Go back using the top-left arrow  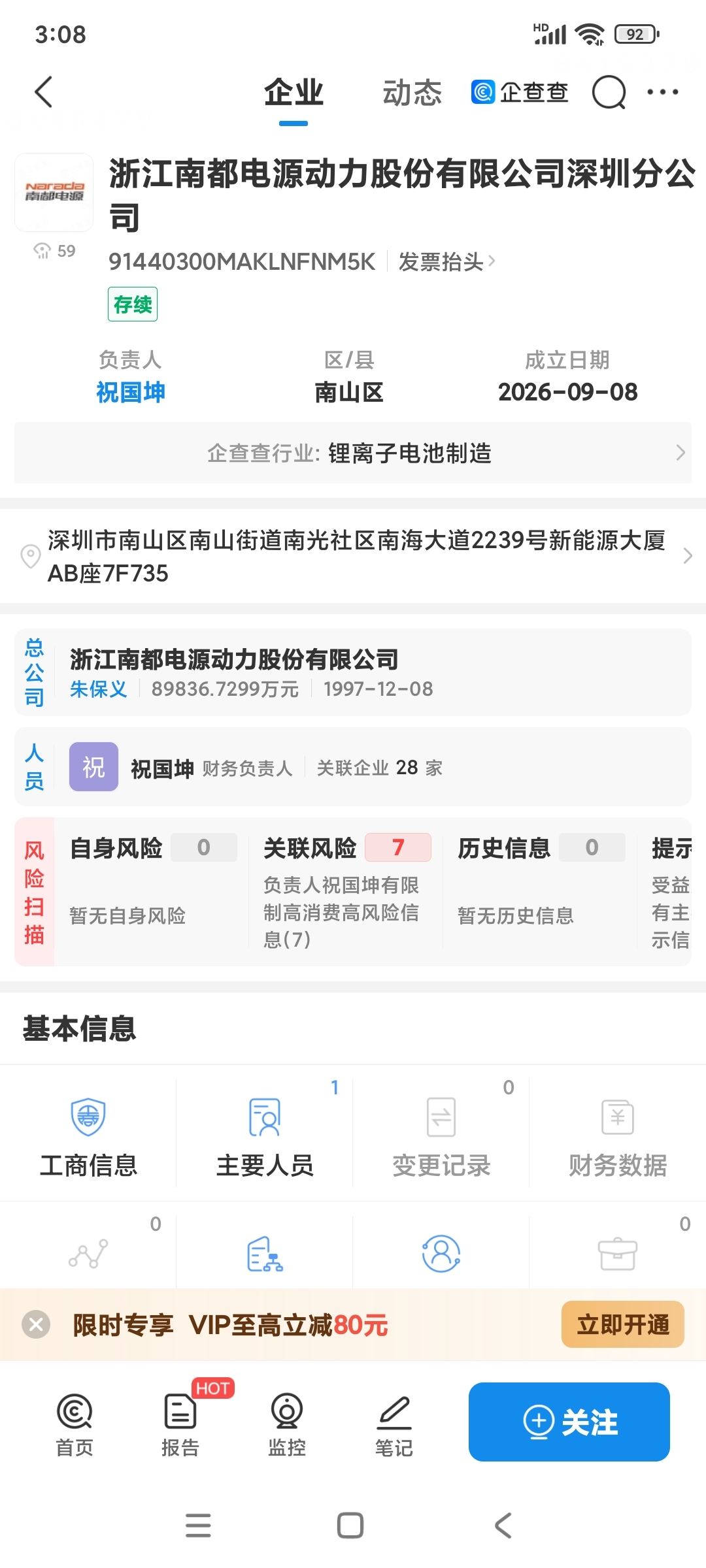(x=43, y=92)
